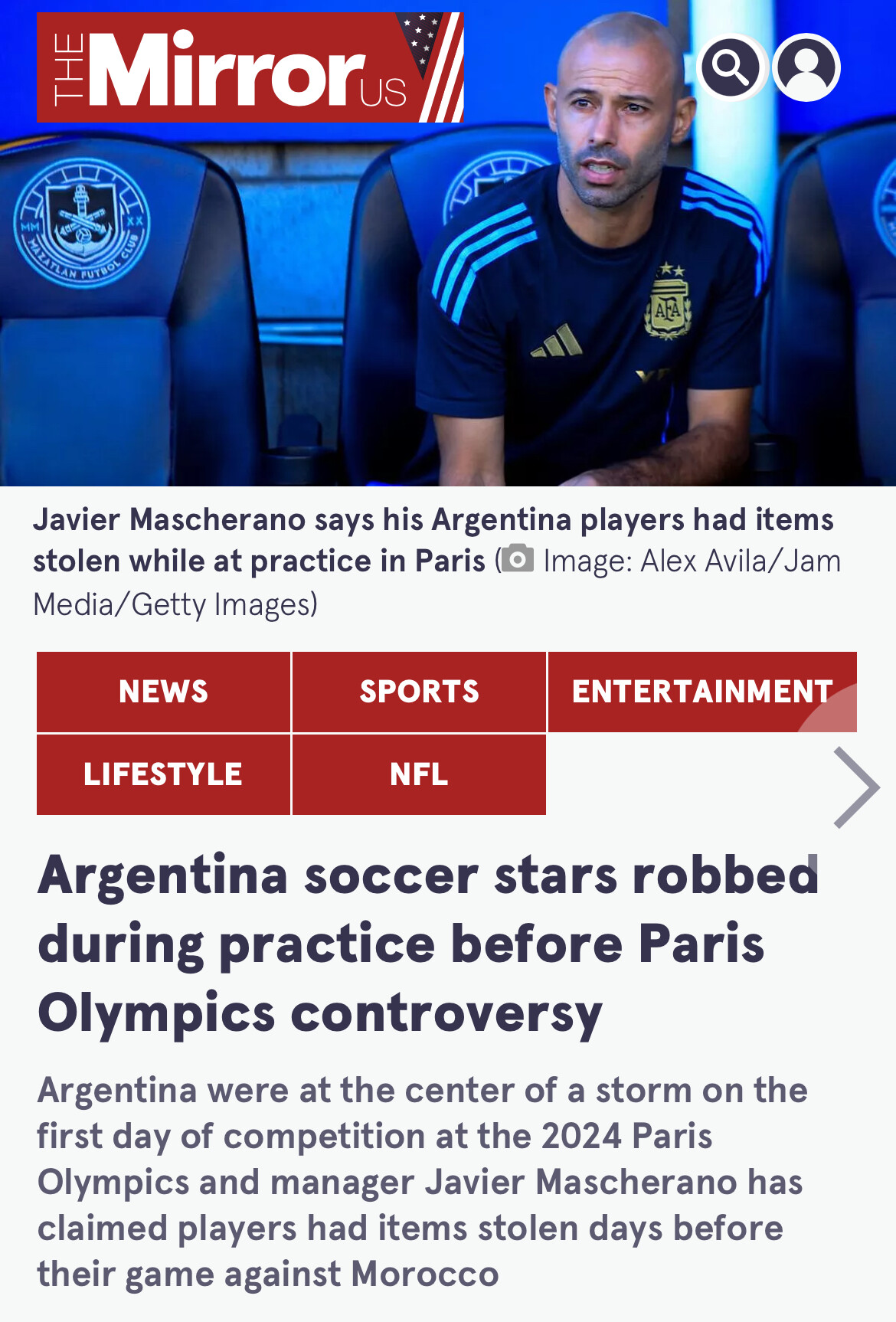Open the user account profile icon

pyautogui.click(x=806, y=67)
